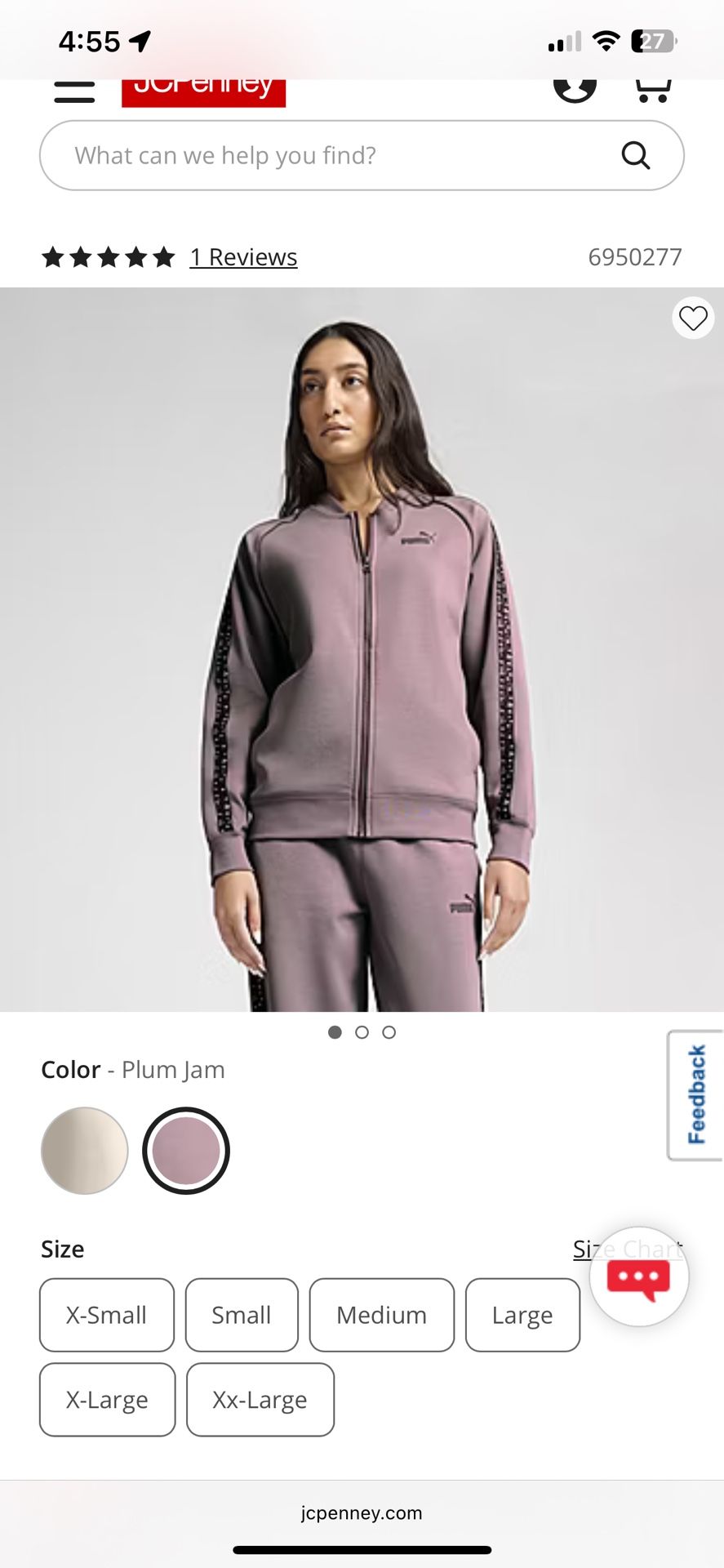
Task: Open the shopping cart
Action: pyautogui.click(x=653, y=90)
